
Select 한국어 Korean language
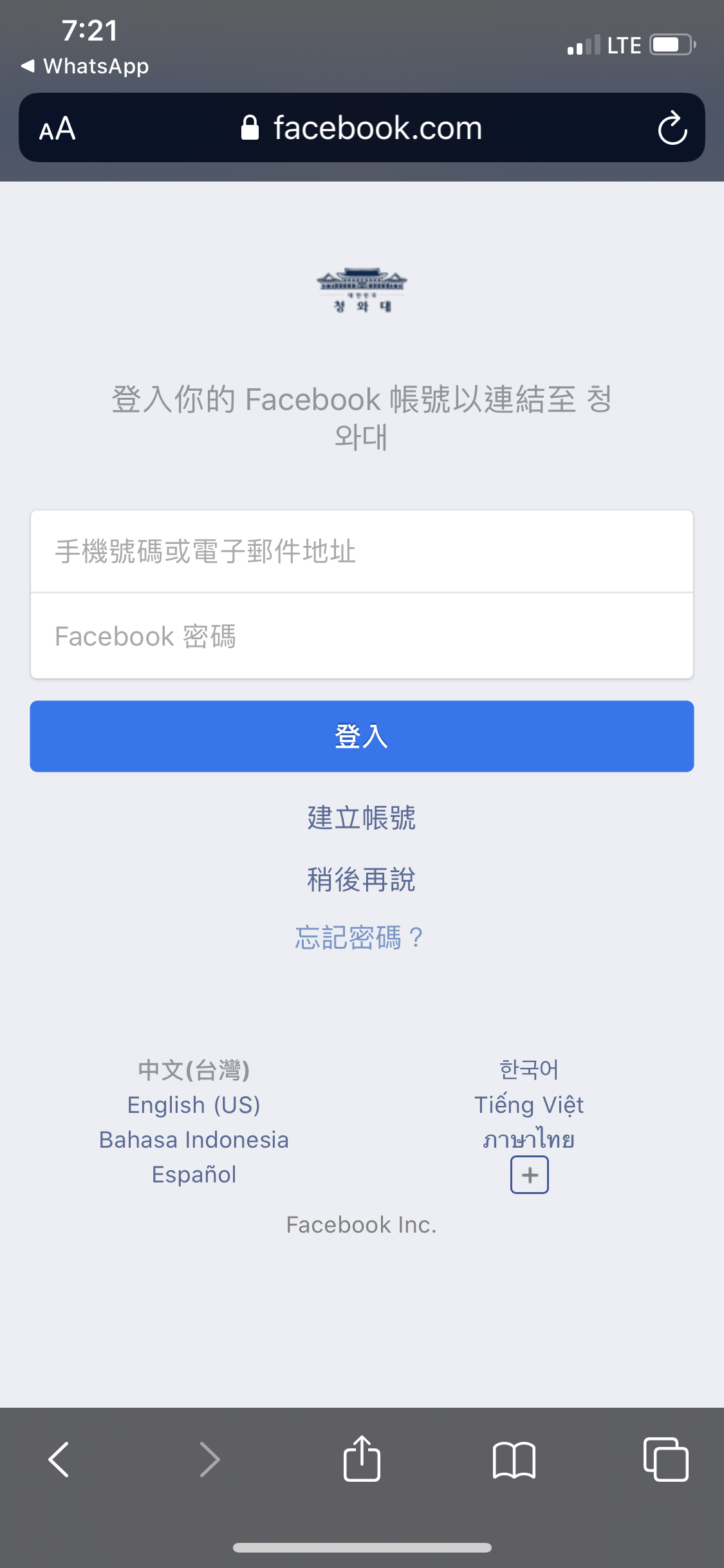tap(529, 1070)
